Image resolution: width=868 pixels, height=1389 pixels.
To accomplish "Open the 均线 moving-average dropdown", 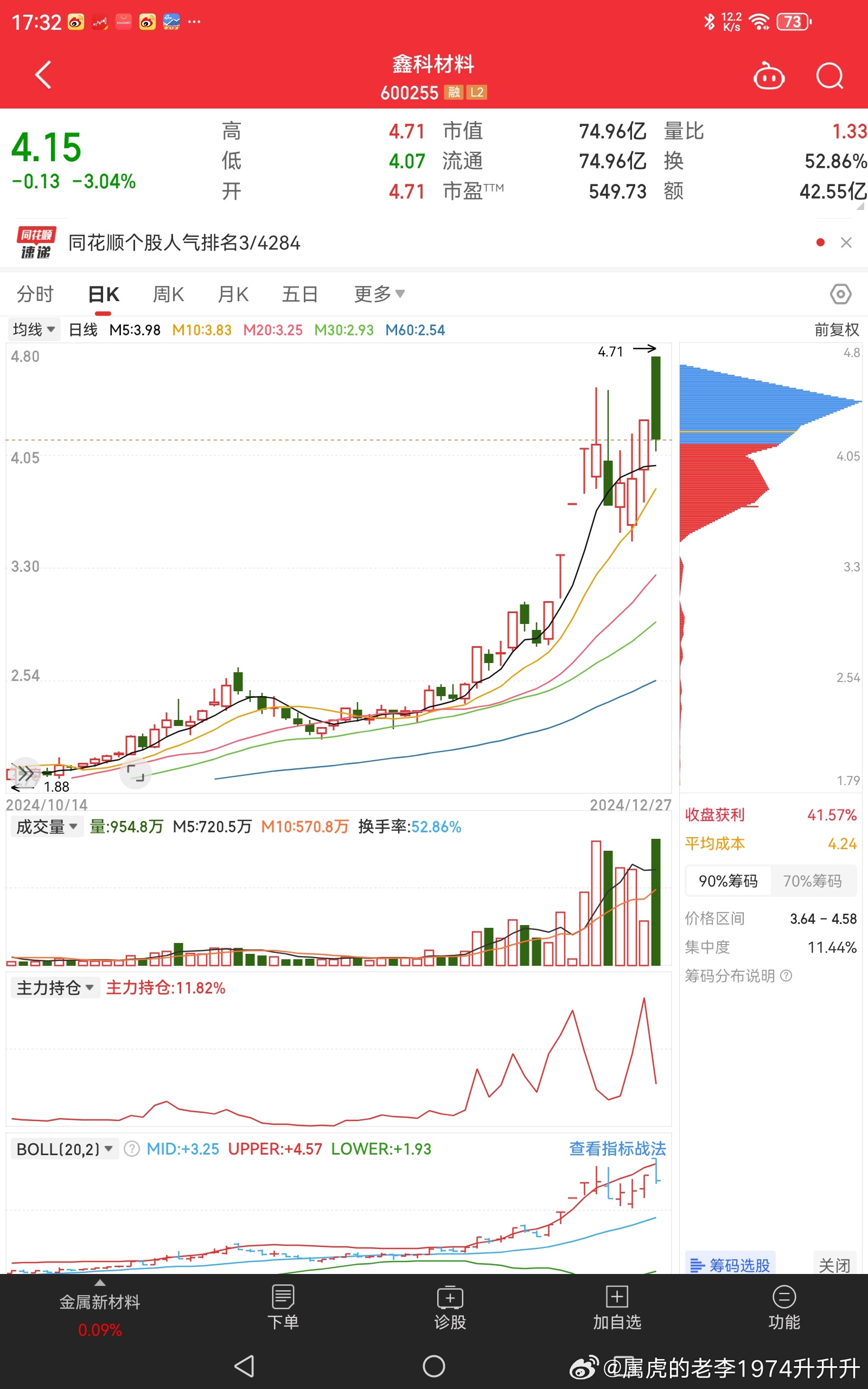I will pos(33,329).
